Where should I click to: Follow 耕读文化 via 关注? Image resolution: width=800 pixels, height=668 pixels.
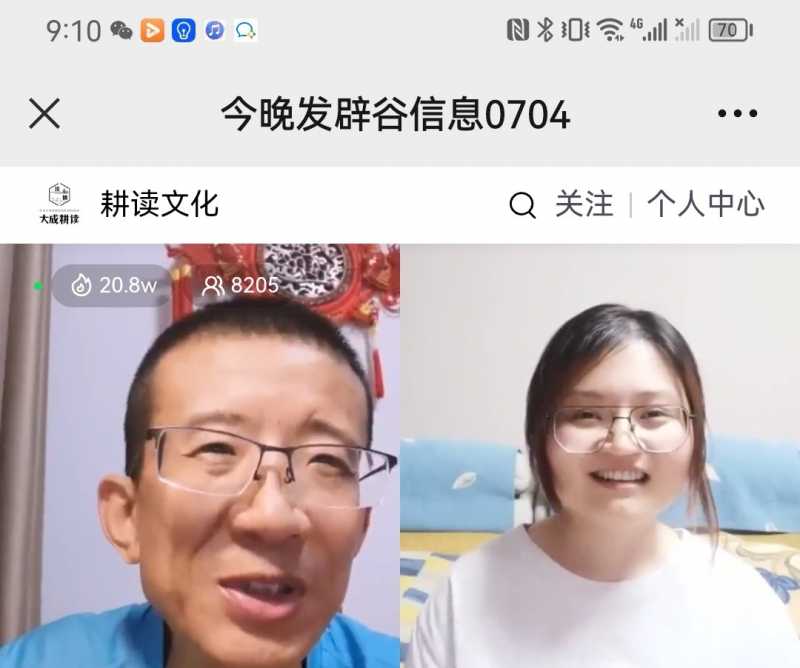584,204
